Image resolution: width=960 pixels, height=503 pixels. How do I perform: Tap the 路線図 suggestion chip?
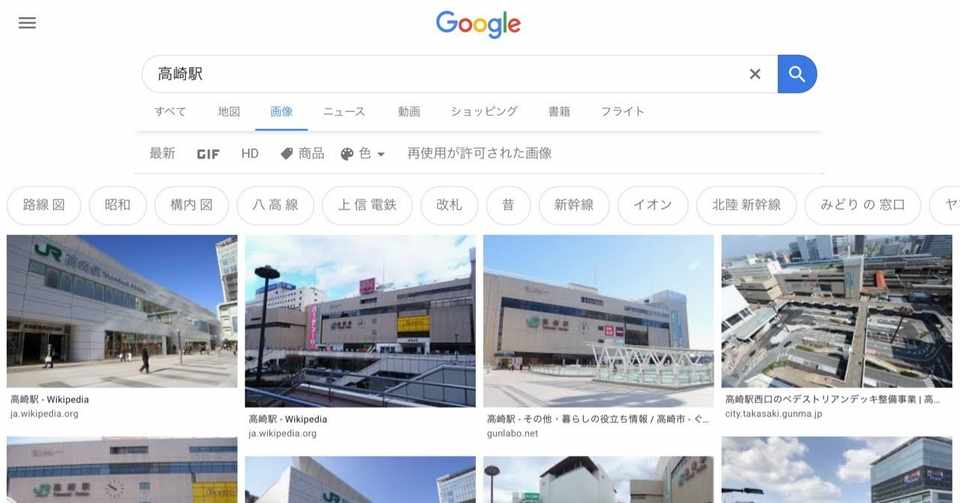pyautogui.click(x=44, y=205)
